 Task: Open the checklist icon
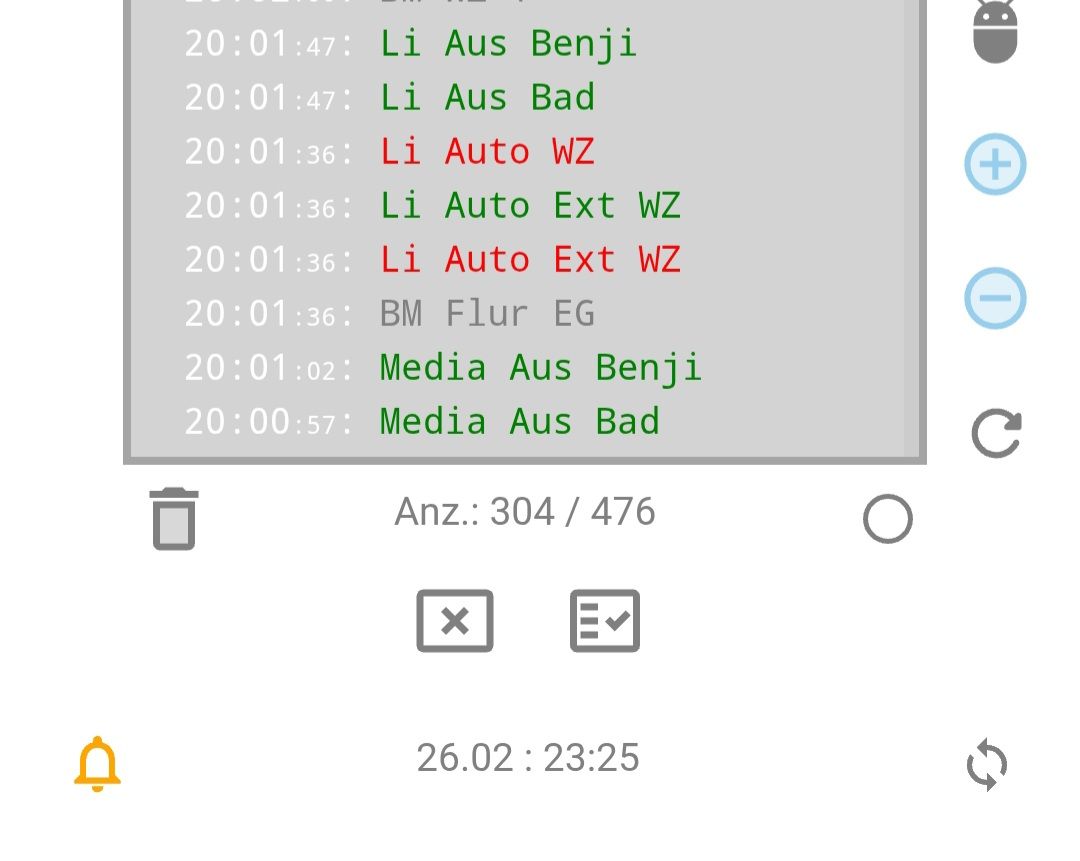(605, 621)
